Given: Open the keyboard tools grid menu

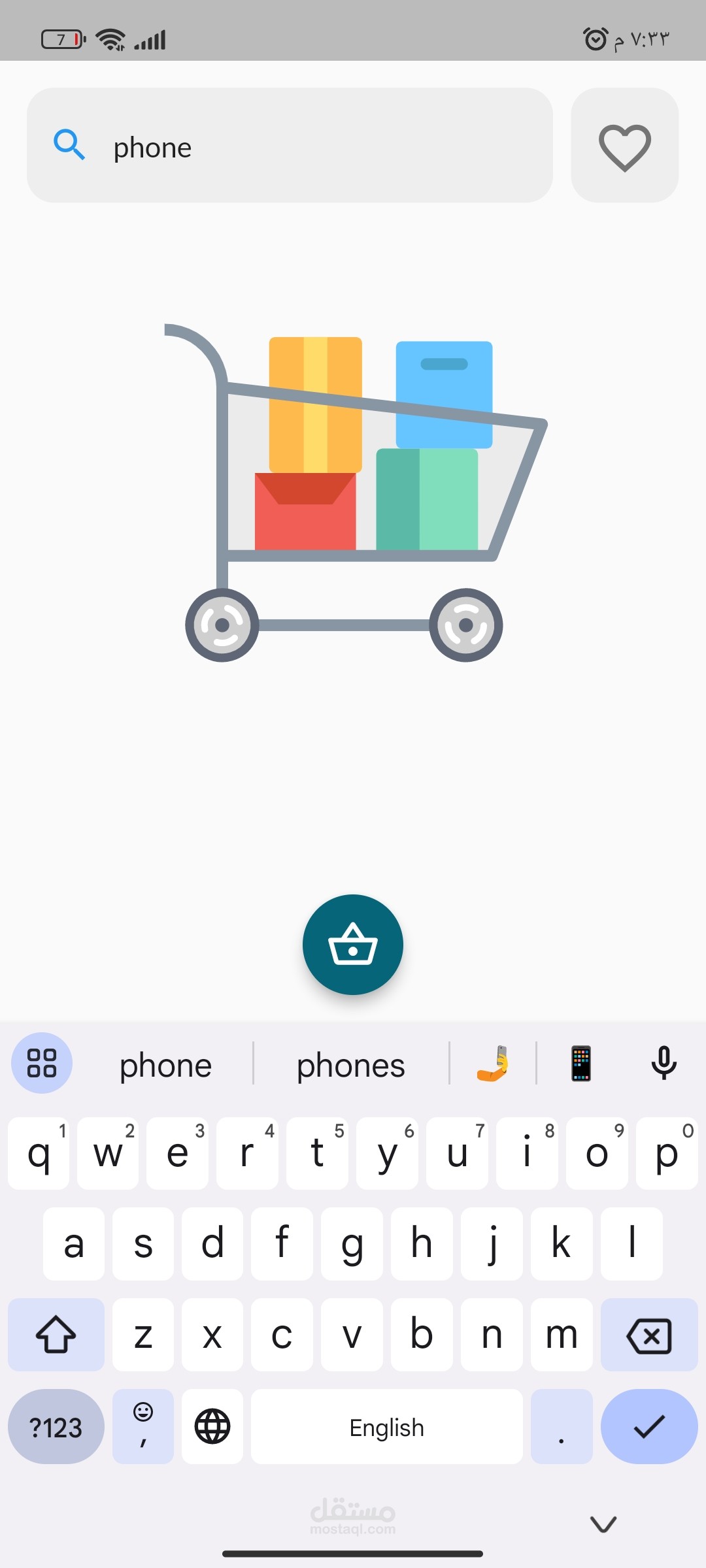Looking at the screenshot, I should [42, 1063].
